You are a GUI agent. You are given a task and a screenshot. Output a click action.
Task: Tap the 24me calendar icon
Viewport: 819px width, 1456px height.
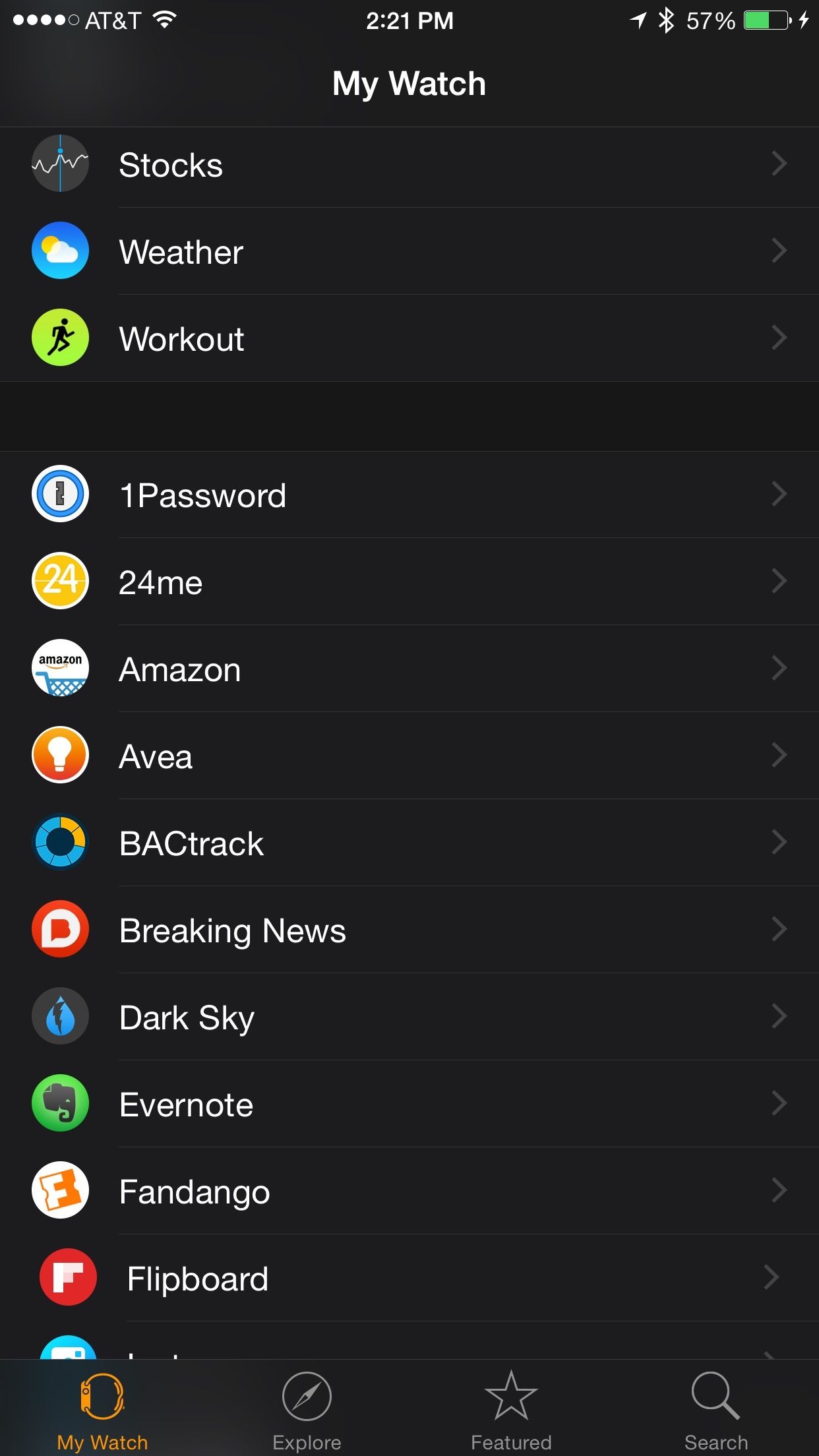pyautogui.click(x=60, y=581)
